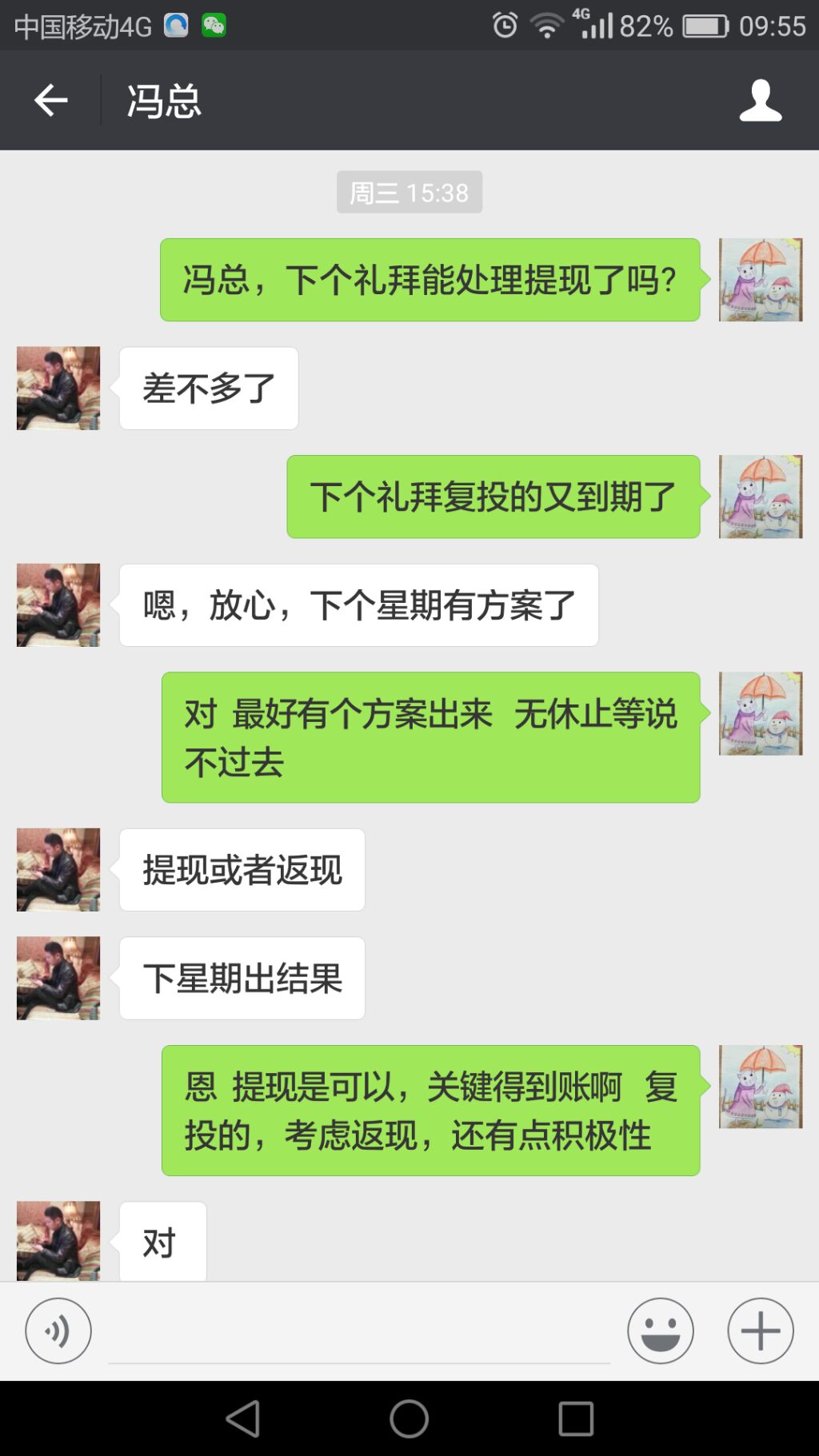Open chat info via the profile icon
This screenshot has width=819, height=1456.
tap(760, 101)
